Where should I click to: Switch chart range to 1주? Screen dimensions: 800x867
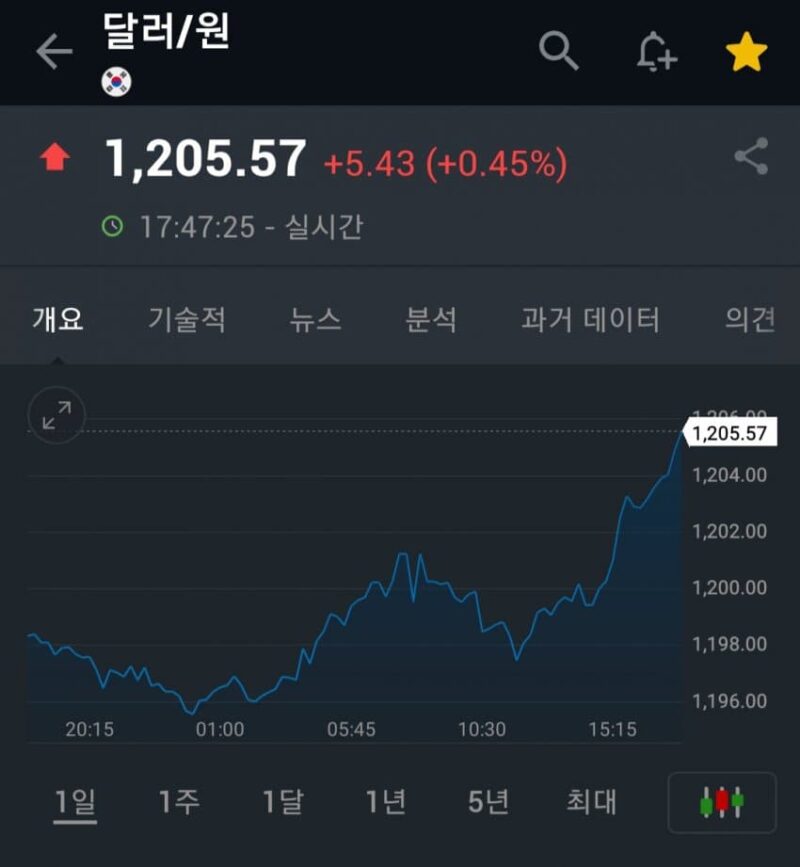(179, 802)
